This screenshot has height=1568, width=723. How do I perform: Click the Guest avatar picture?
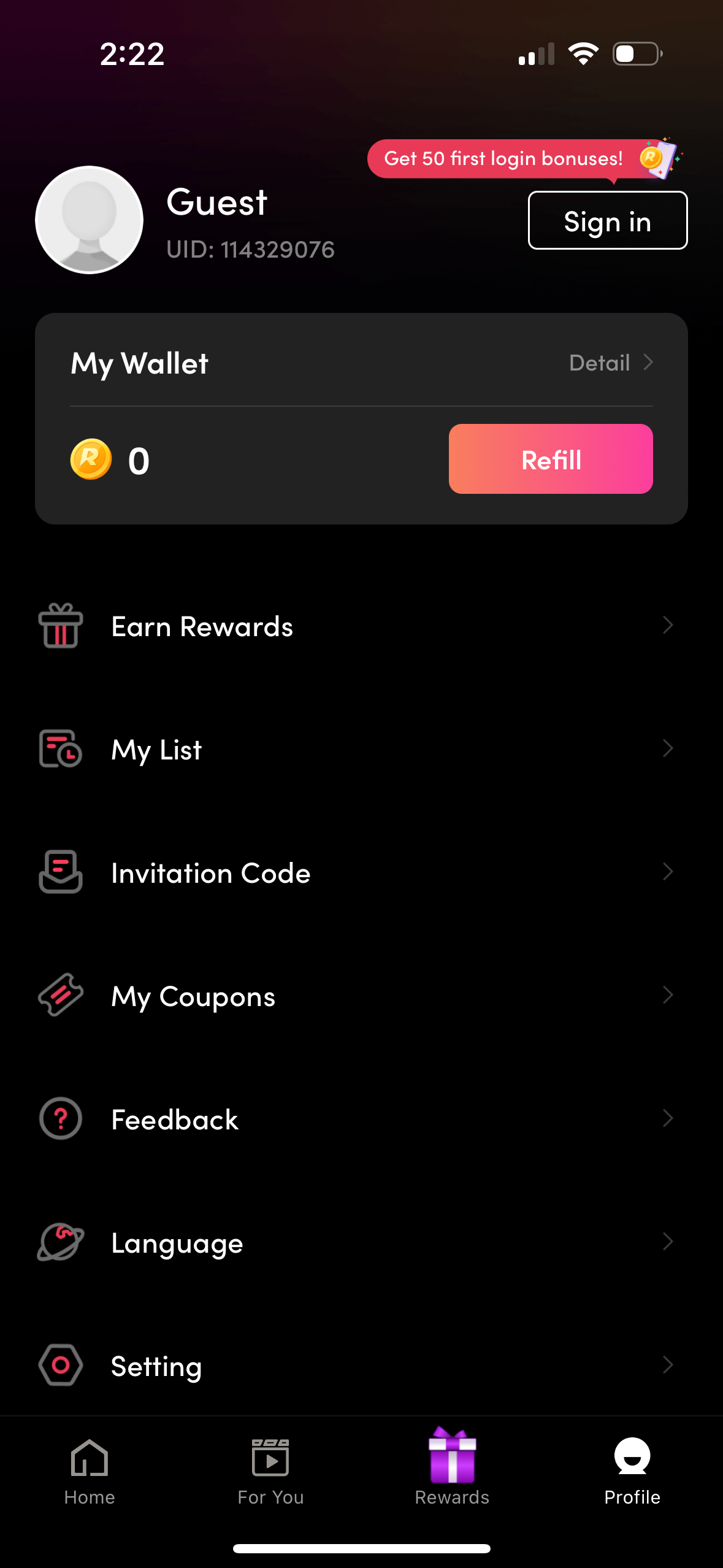click(x=89, y=220)
